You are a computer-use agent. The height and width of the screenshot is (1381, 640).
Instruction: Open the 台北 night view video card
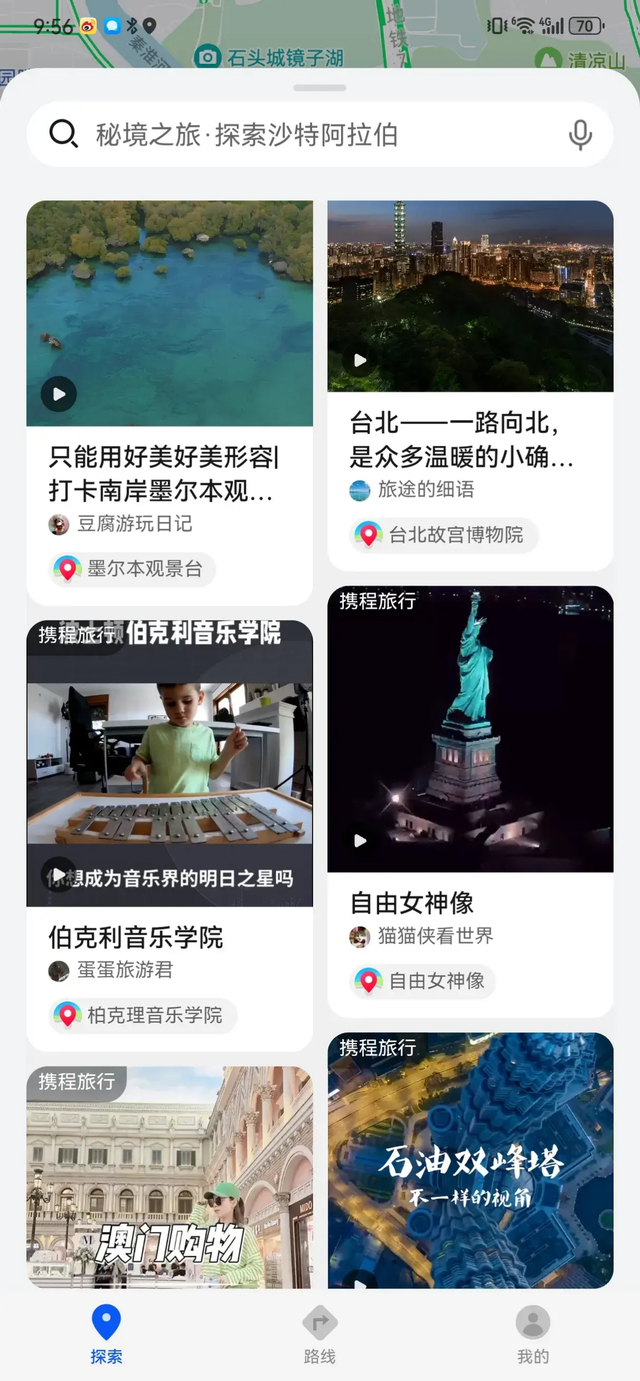[x=470, y=296]
